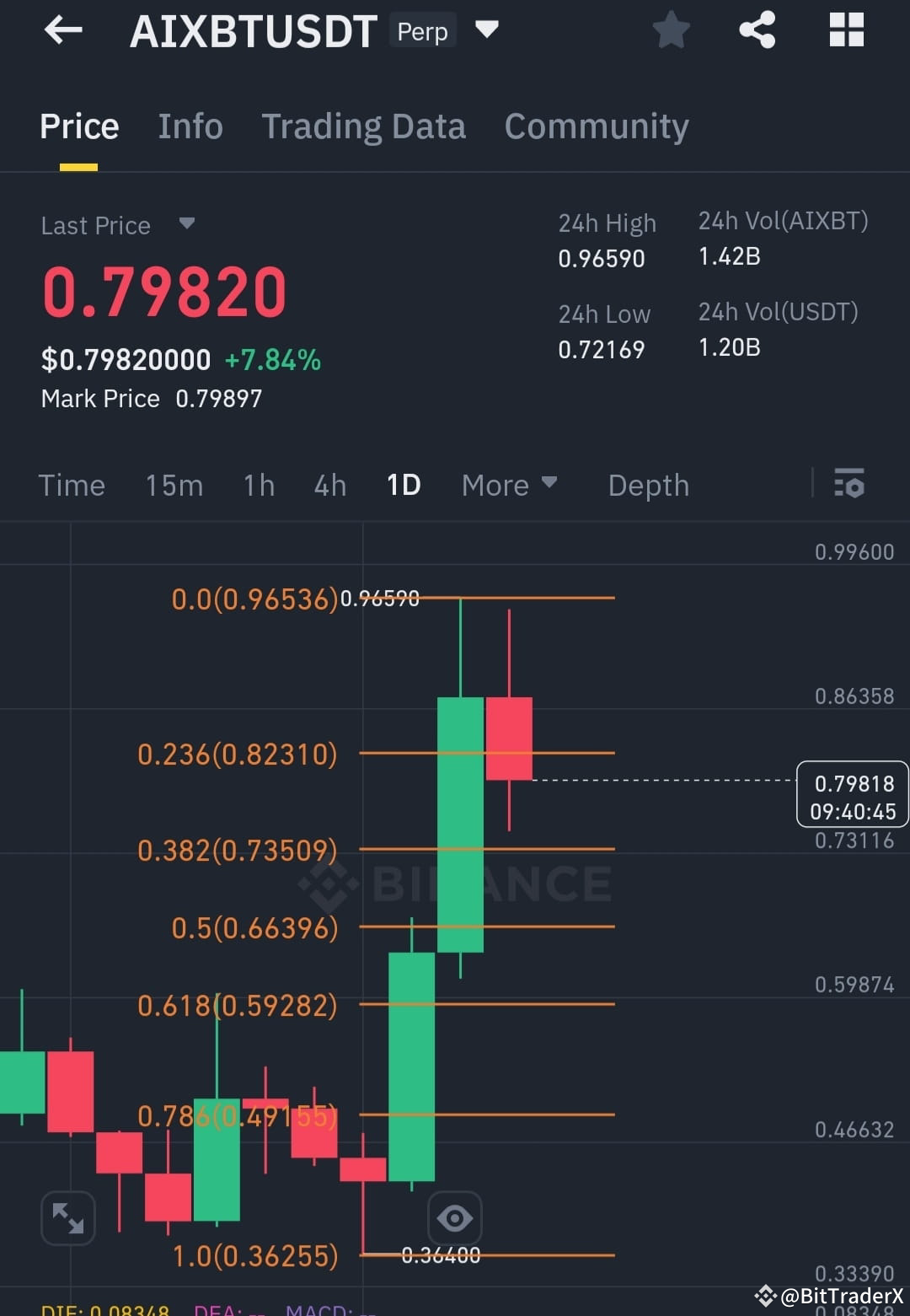Open the grid layout menu
Image resolution: width=910 pixels, height=1316 pixels.
pyautogui.click(x=846, y=30)
